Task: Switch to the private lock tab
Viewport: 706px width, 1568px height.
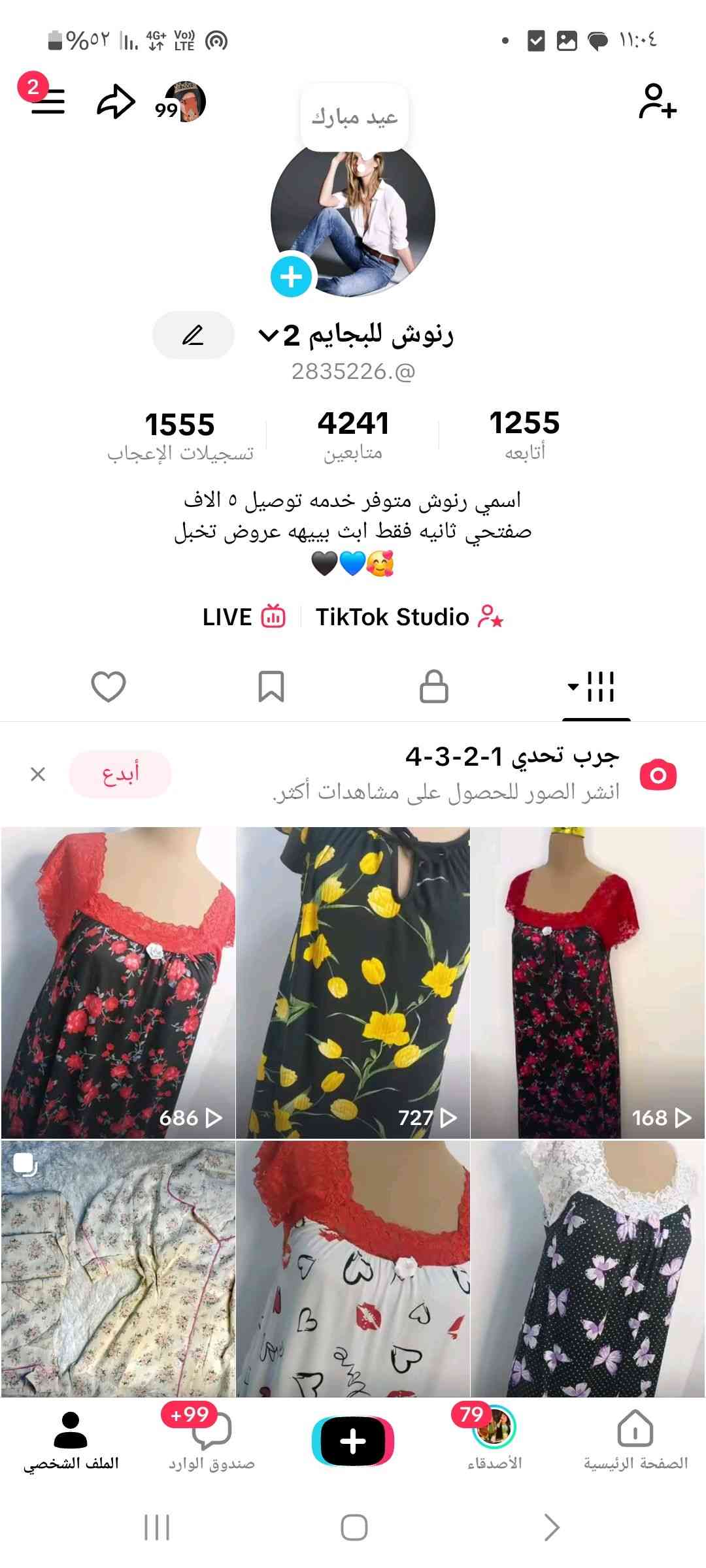Action: (x=433, y=687)
